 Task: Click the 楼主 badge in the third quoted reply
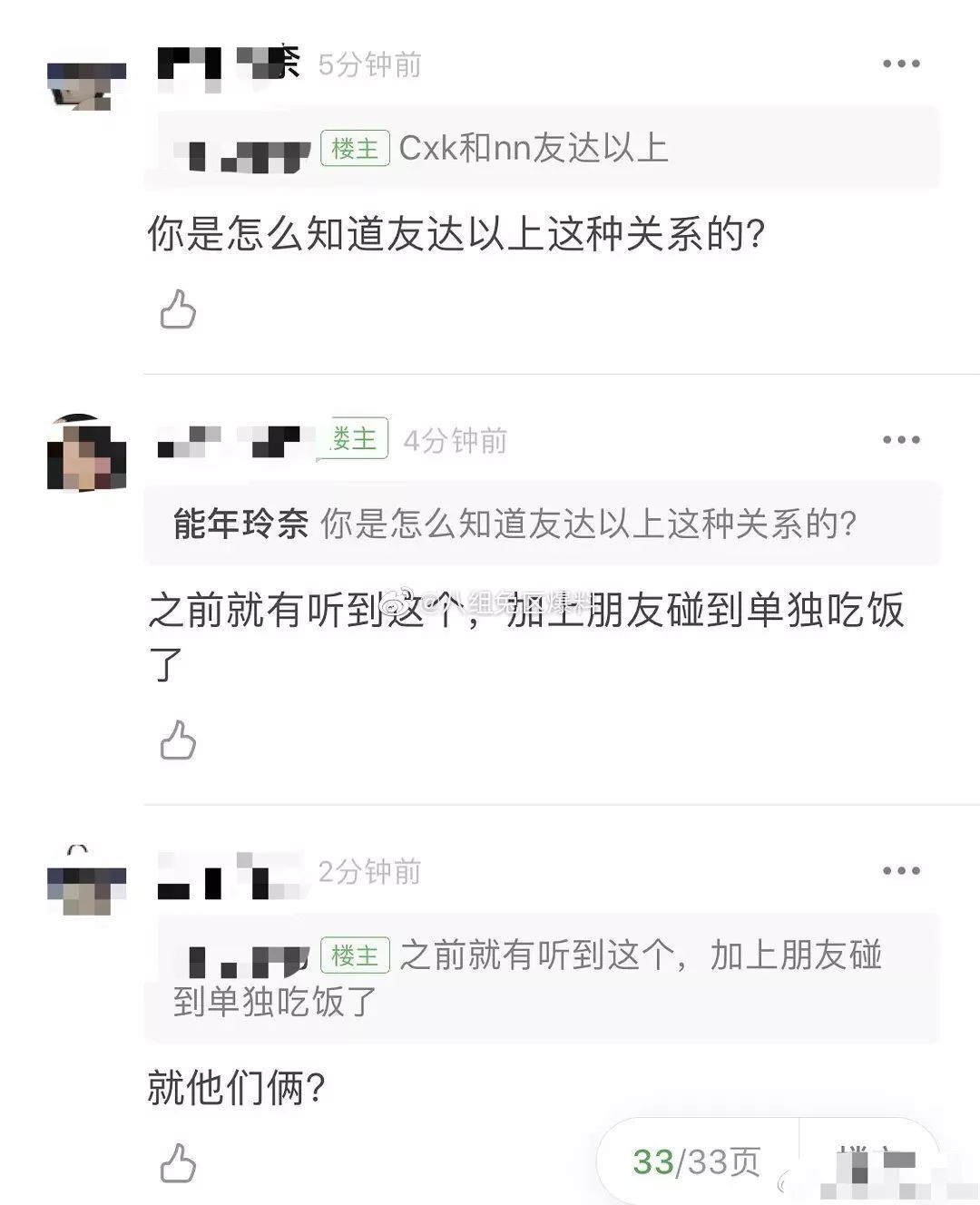pos(355,955)
